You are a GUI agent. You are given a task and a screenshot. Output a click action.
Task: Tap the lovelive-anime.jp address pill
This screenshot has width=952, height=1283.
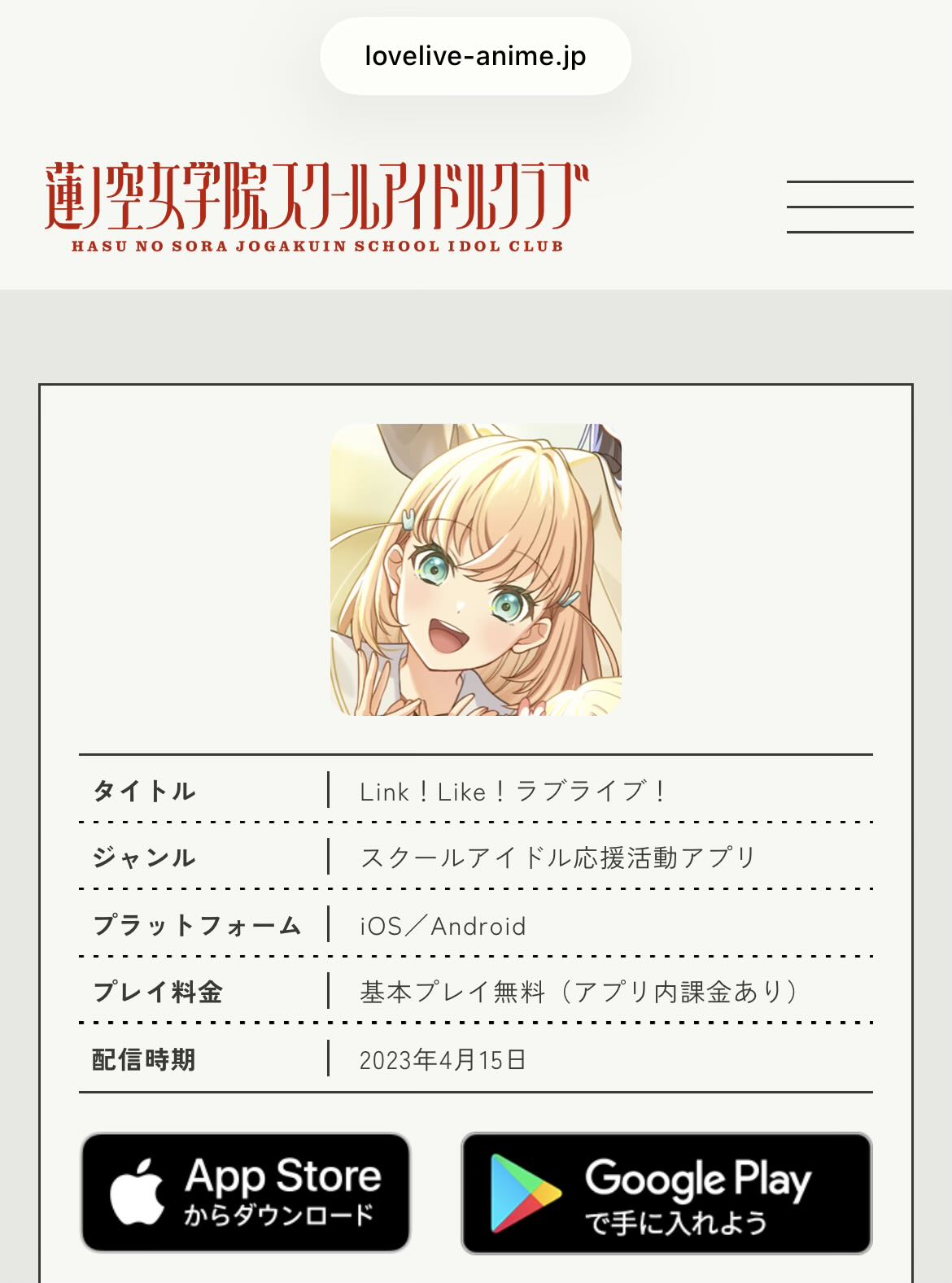coord(475,56)
